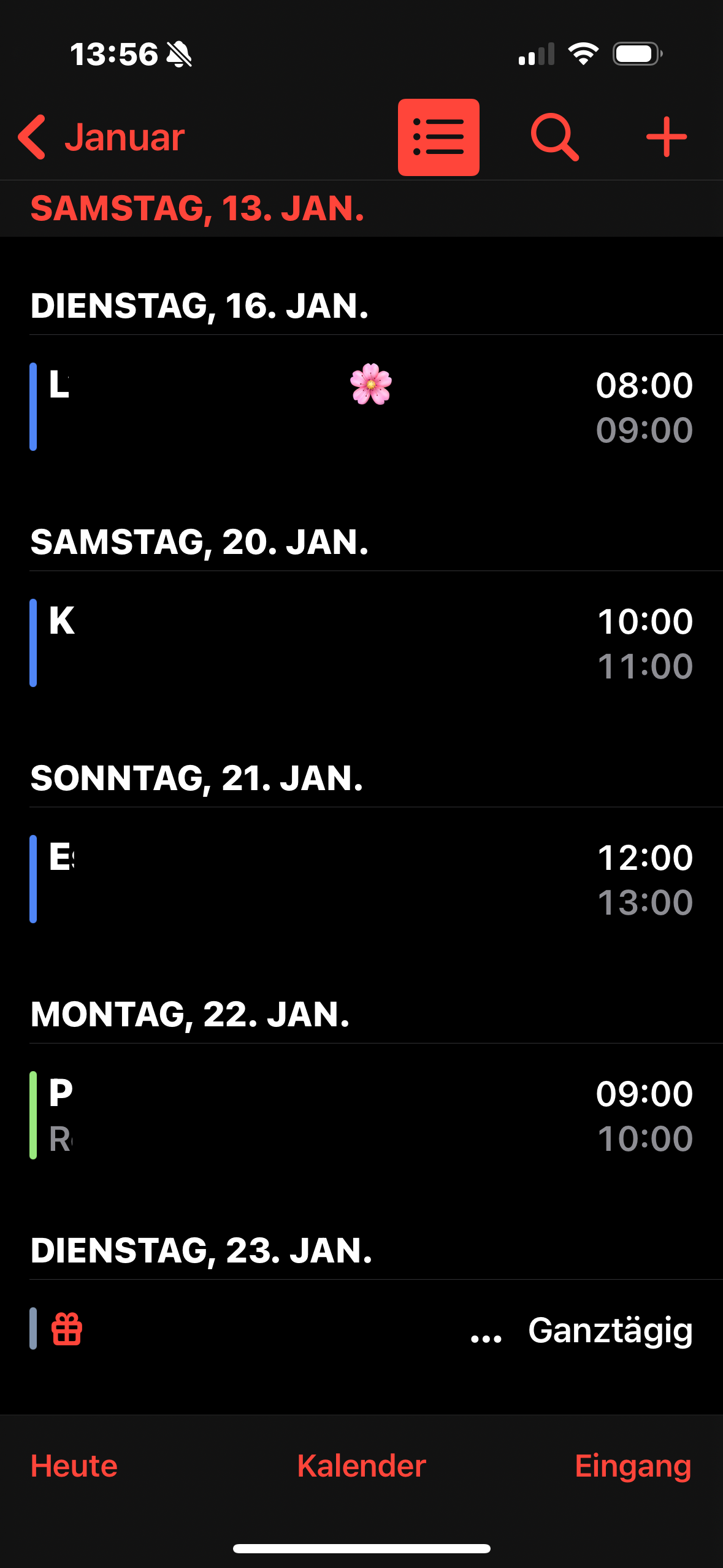This screenshot has height=1568, width=723.
Task: Open the 10:00 event on Samstag, 20. Jan.
Action: [362, 643]
